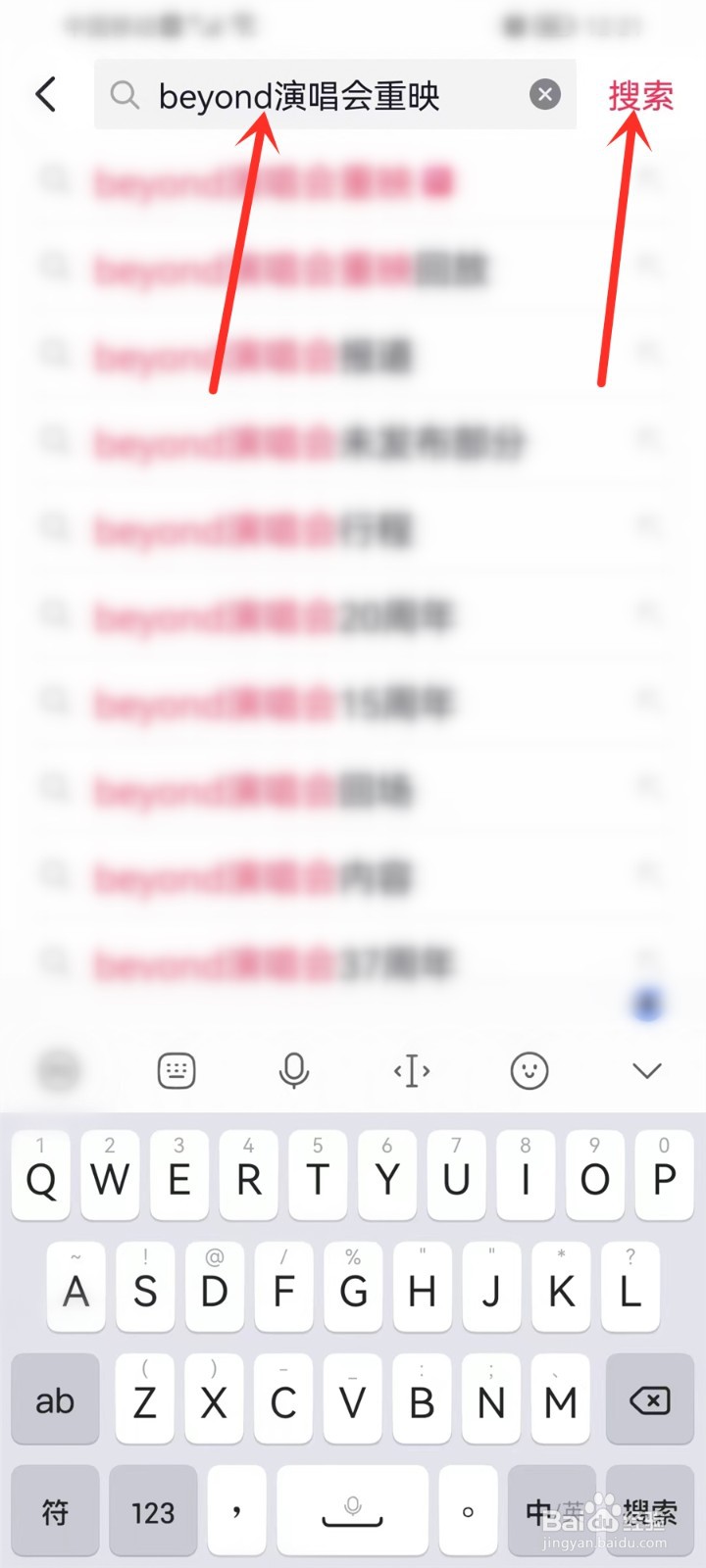The image size is (706, 1568).
Task: Activate voice input microphone icon
Action: click(294, 1071)
